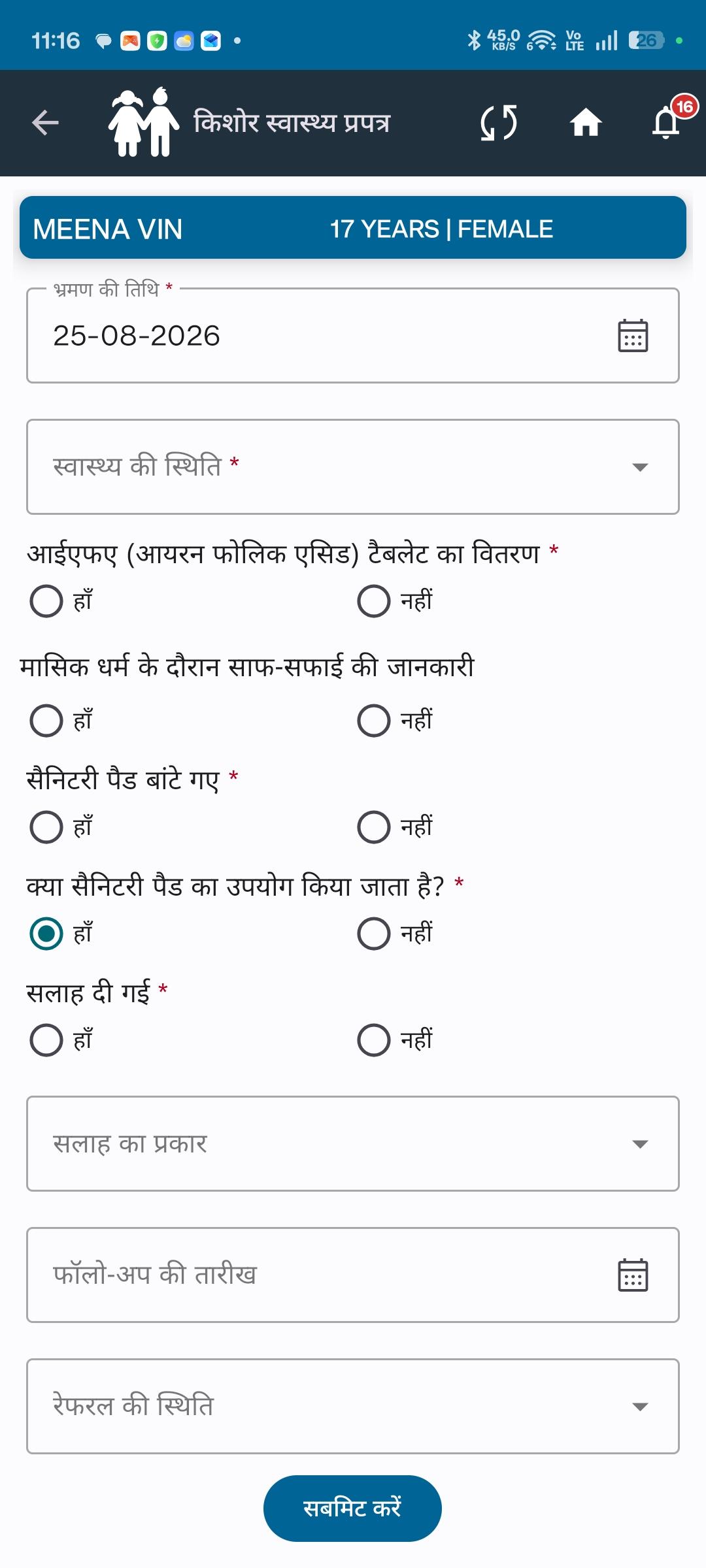The height and width of the screenshot is (1568, 706).
Task: Expand the स्वास्थ्य की स्थिति dropdown
Action: click(x=353, y=466)
